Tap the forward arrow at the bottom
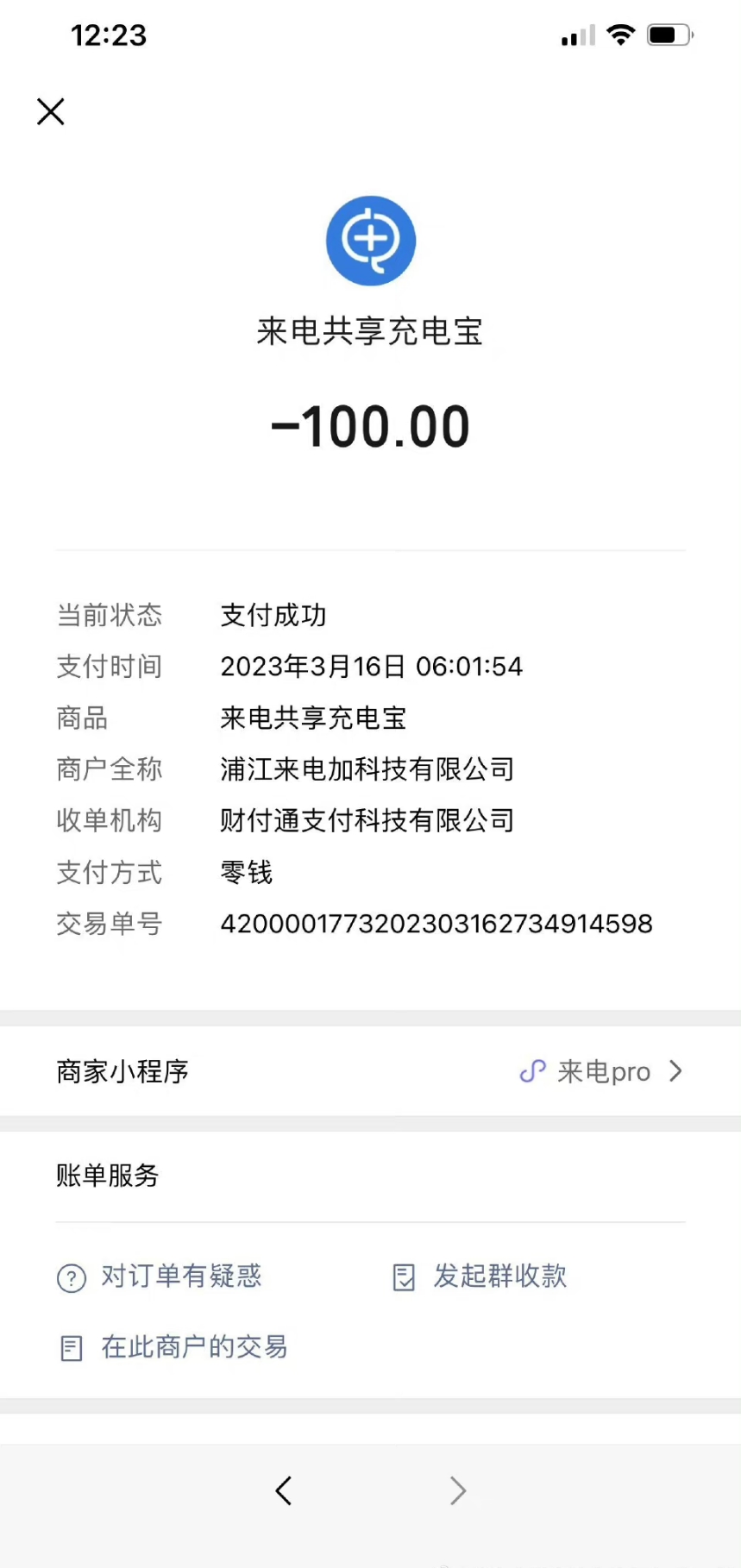This screenshot has width=741, height=1568. point(457,1490)
